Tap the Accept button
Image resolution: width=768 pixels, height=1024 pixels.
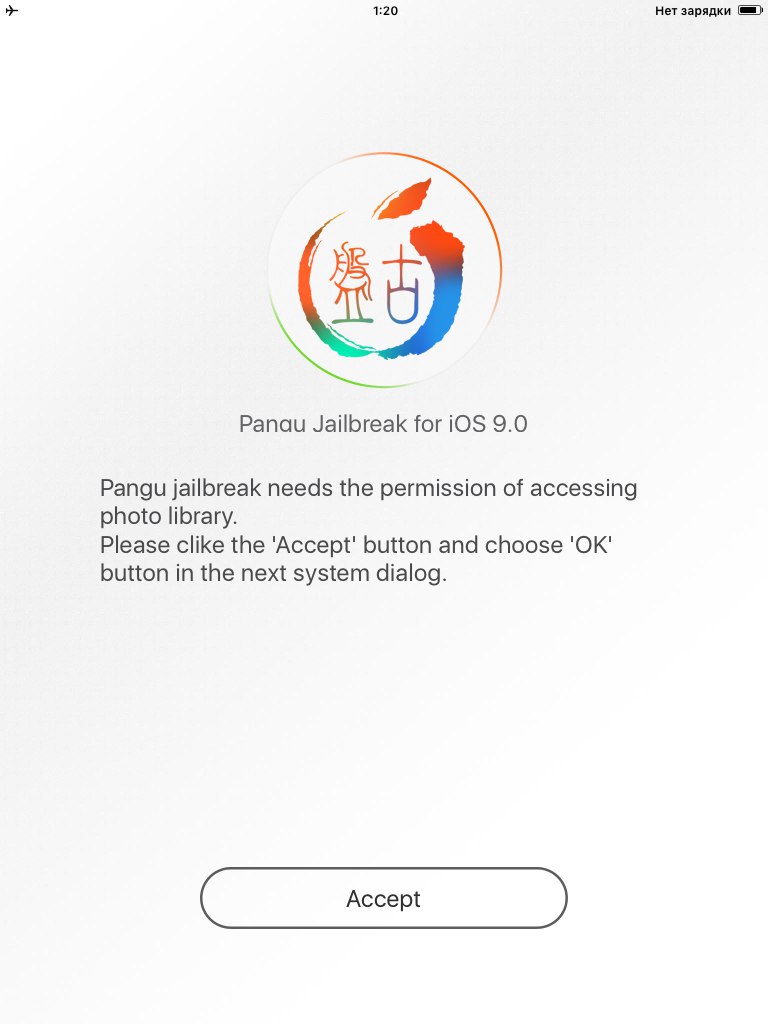(x=384, y=898)
